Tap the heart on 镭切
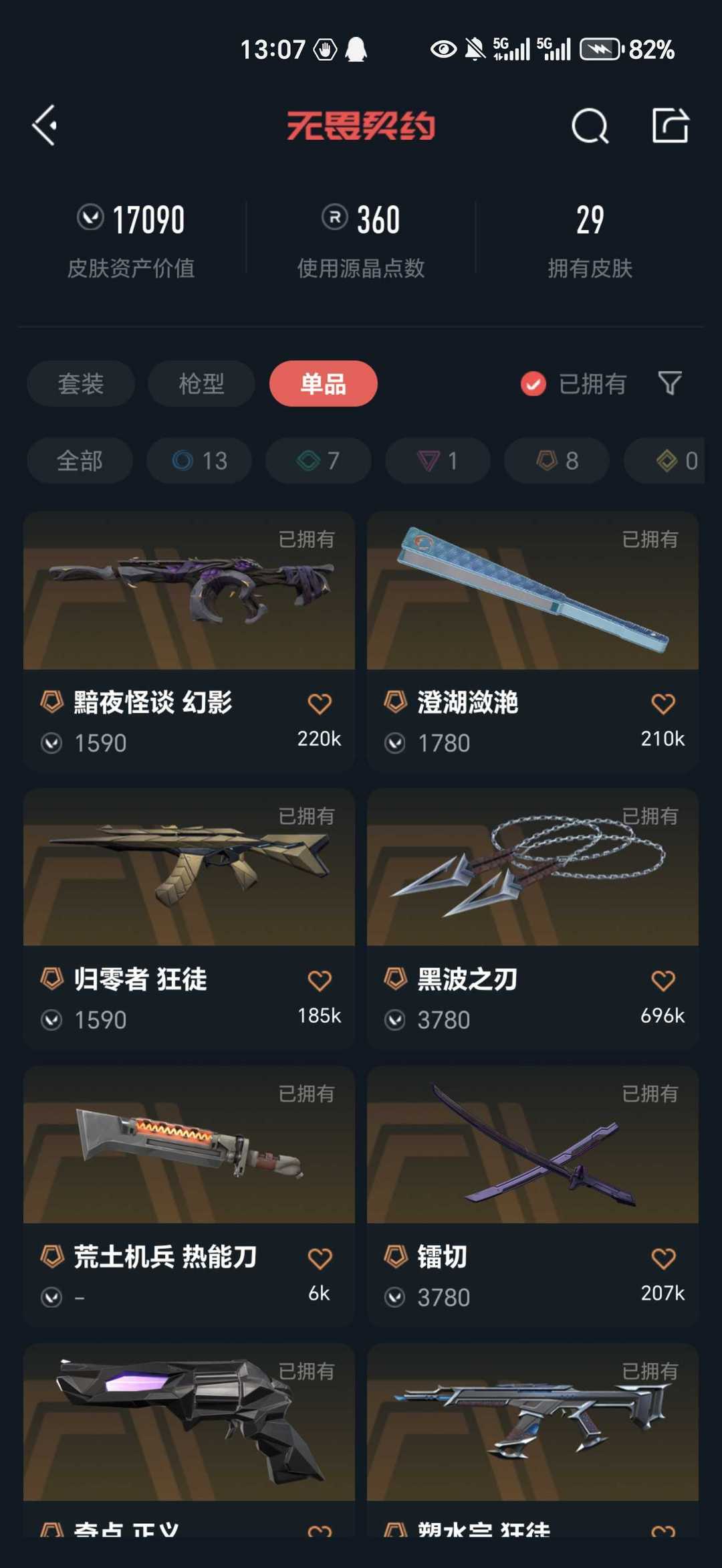 663,1258
